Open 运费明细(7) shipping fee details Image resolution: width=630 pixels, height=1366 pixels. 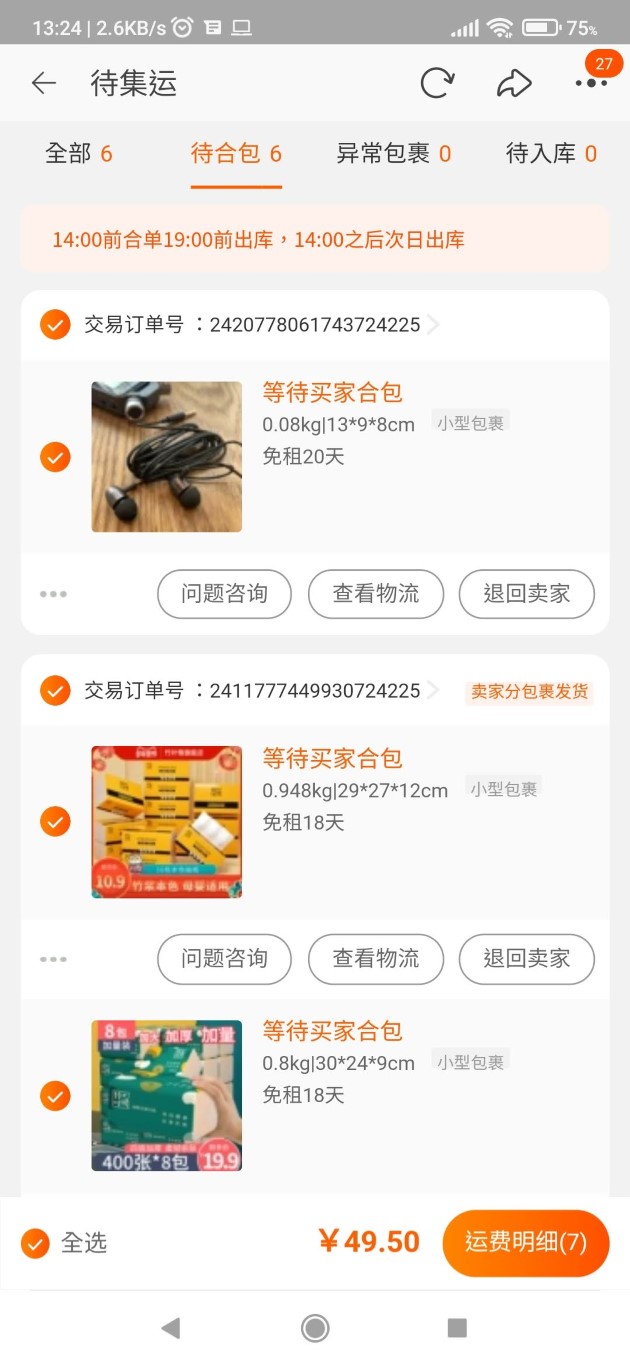525,1243
